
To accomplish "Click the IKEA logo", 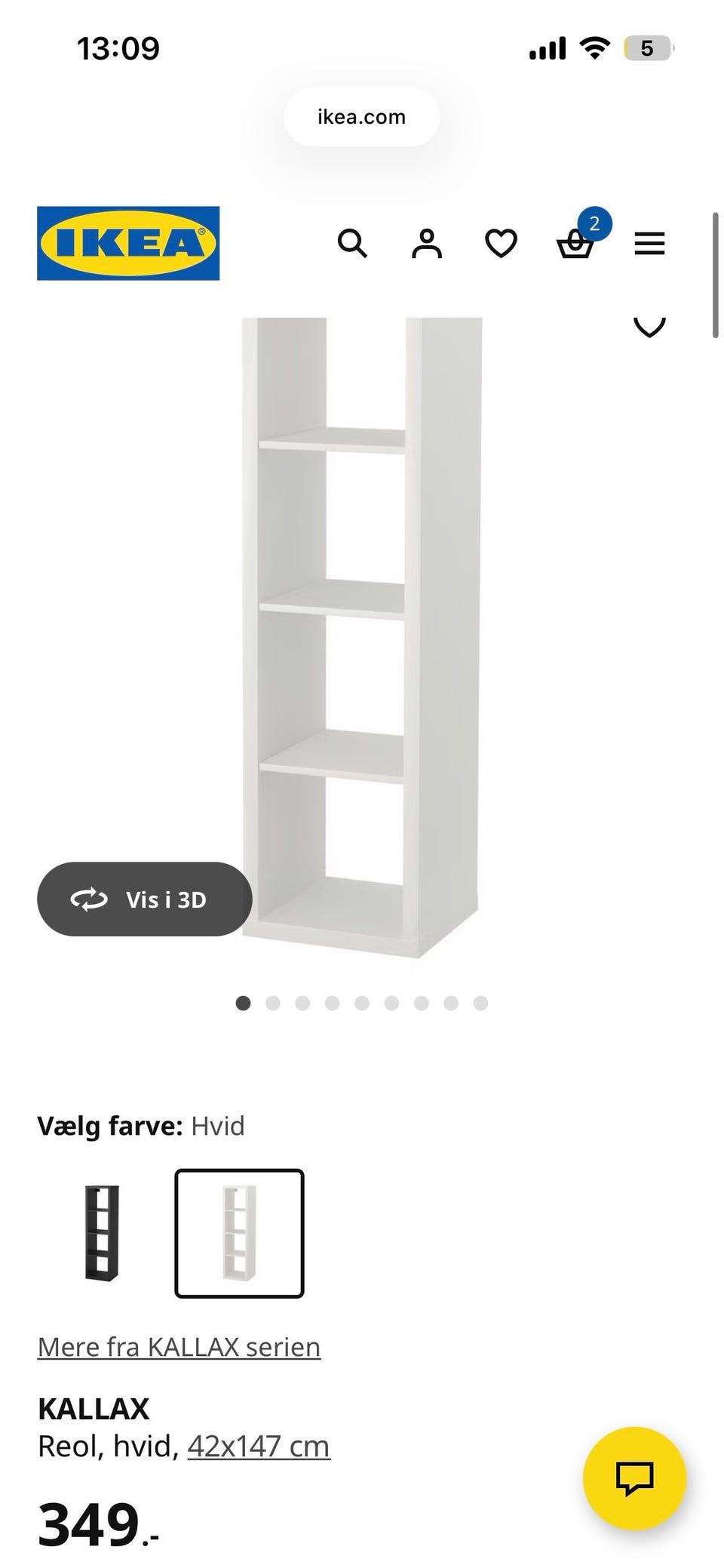I will [x=127, y=243].
